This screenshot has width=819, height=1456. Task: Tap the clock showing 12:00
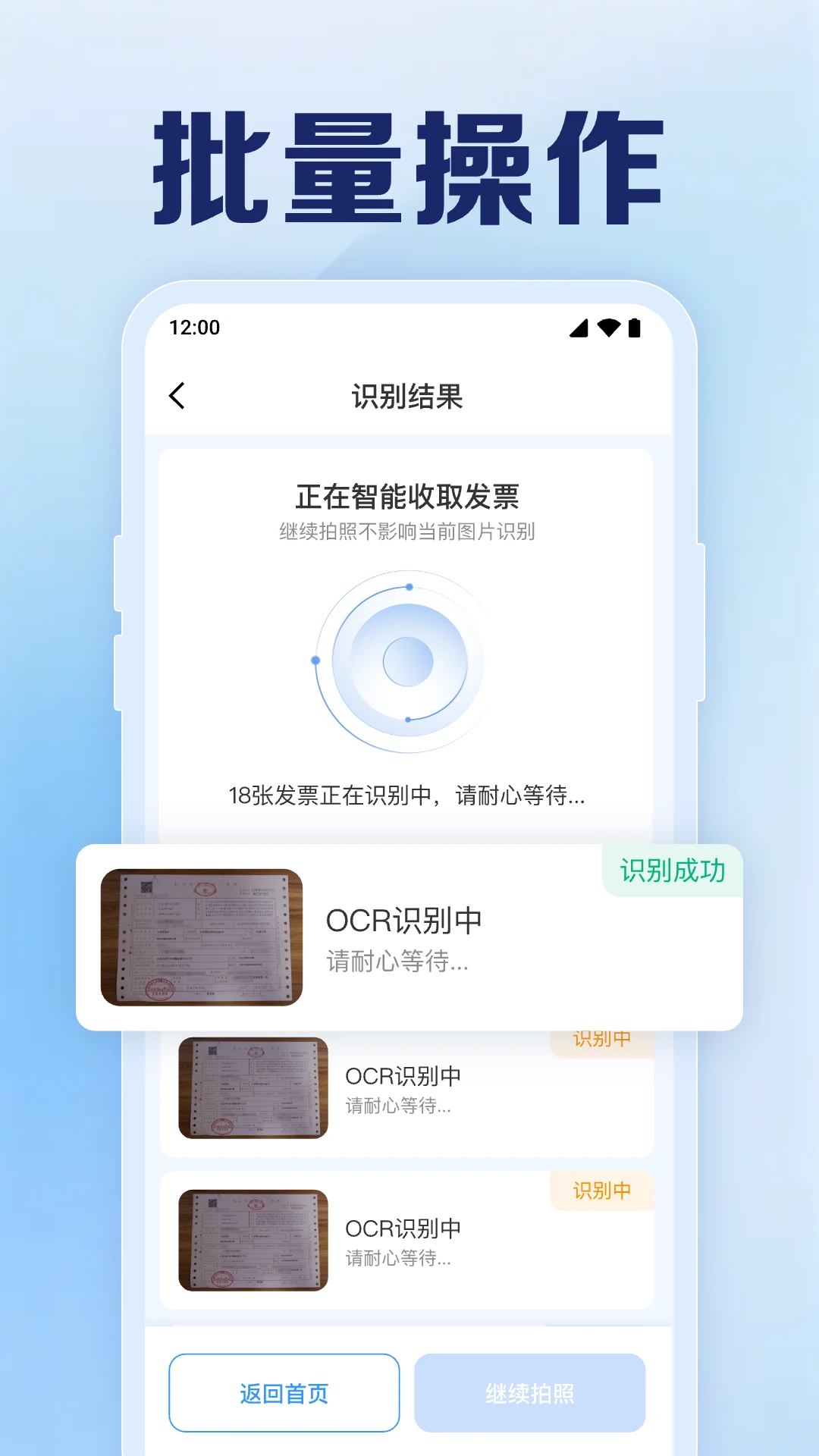[x=195, y=328]
